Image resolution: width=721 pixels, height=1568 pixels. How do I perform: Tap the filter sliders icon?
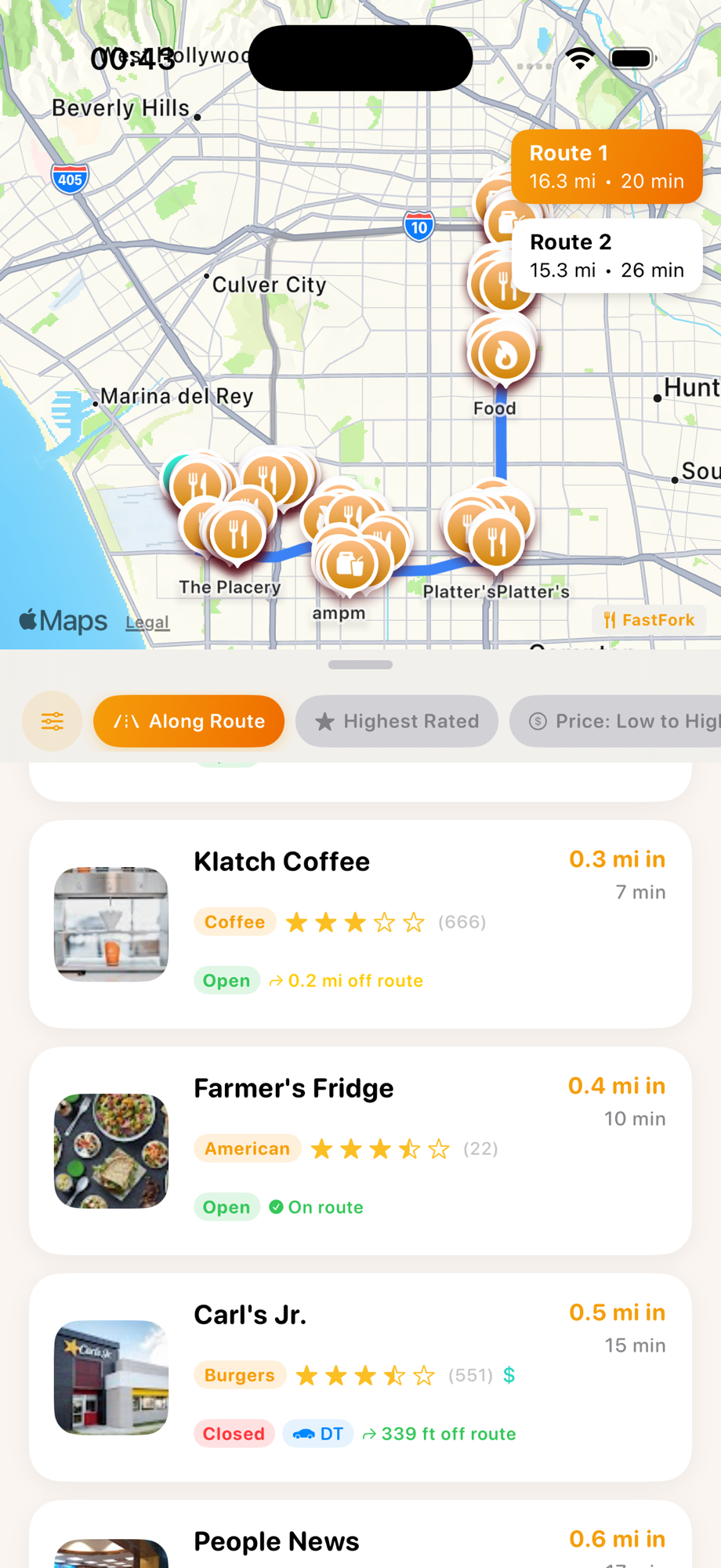(52, 721)
